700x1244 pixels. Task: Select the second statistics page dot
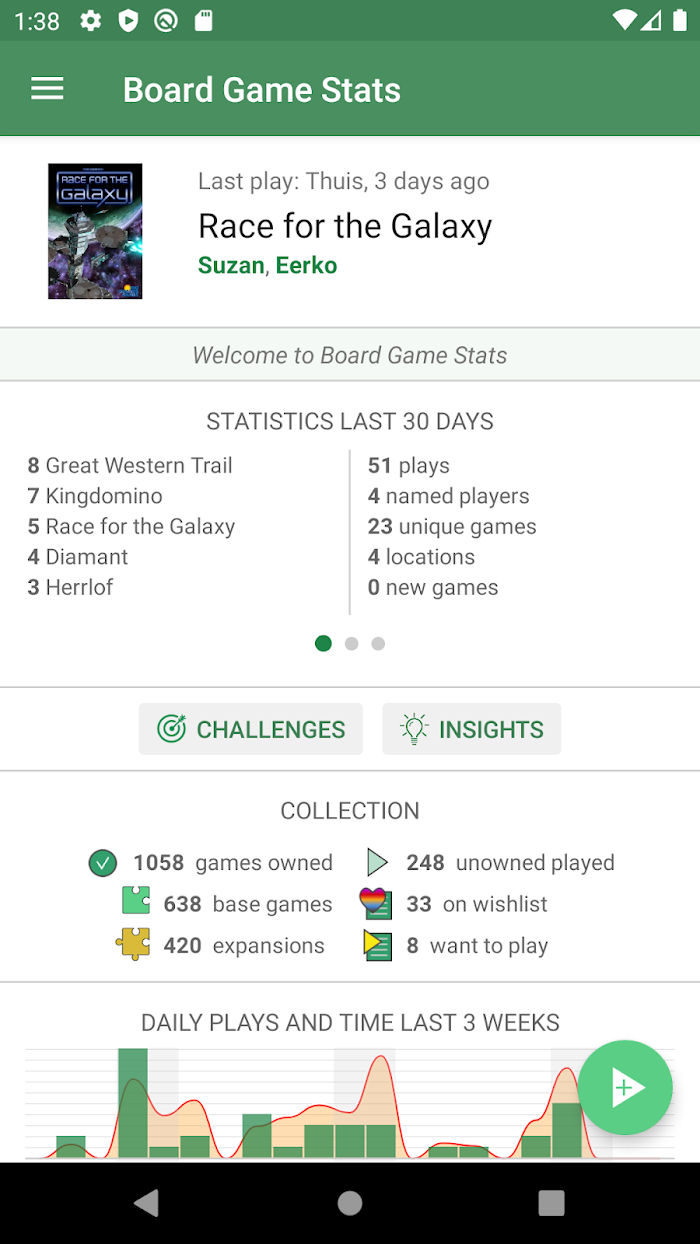pyautogui.click(x=351, y=644)
